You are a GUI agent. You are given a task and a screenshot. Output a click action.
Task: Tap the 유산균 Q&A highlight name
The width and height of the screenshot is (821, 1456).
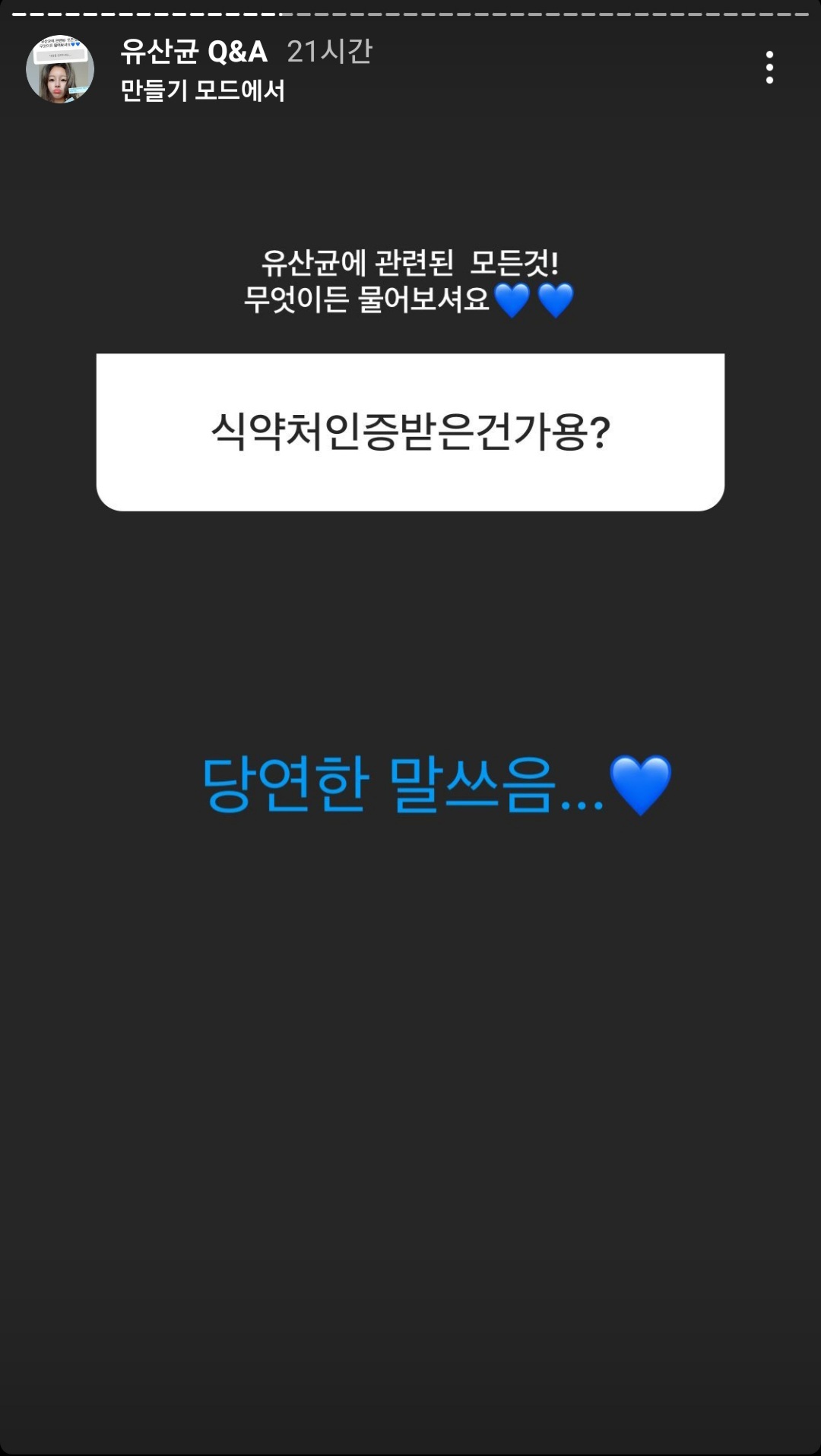194,52
